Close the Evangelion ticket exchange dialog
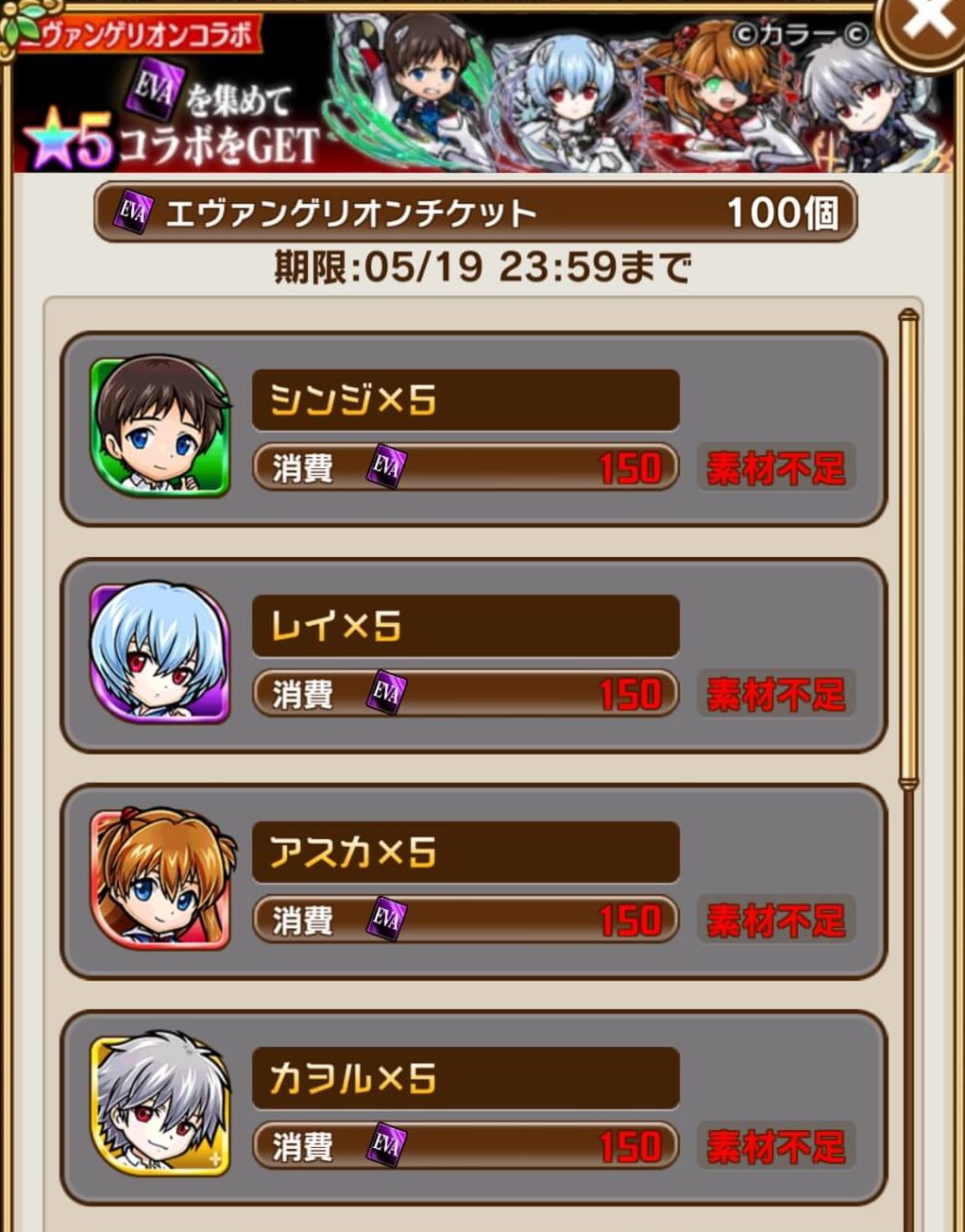The height and width of the screenshot is (1232, 965). tap(925, 24)
